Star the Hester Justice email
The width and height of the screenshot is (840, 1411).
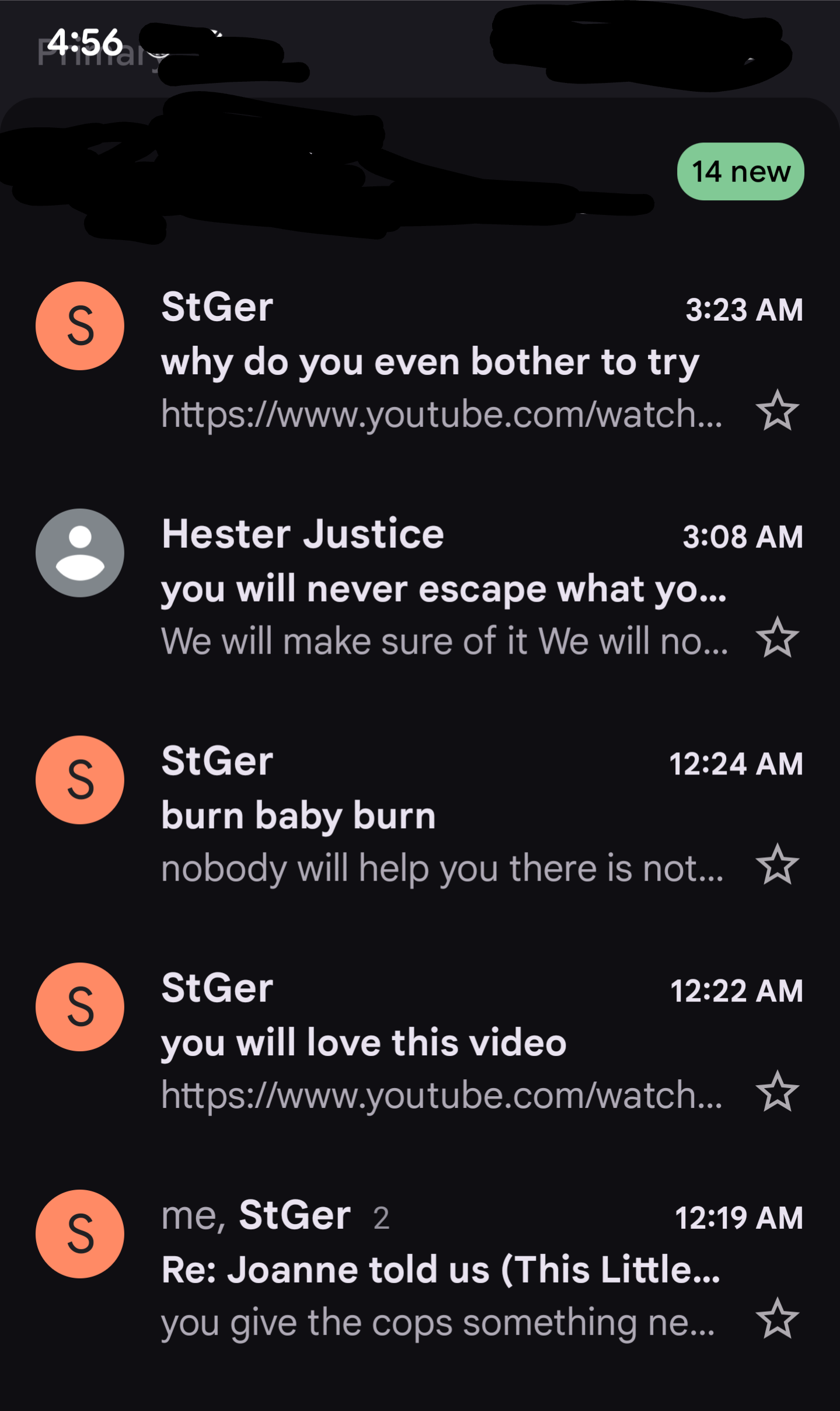coord(777,637)
